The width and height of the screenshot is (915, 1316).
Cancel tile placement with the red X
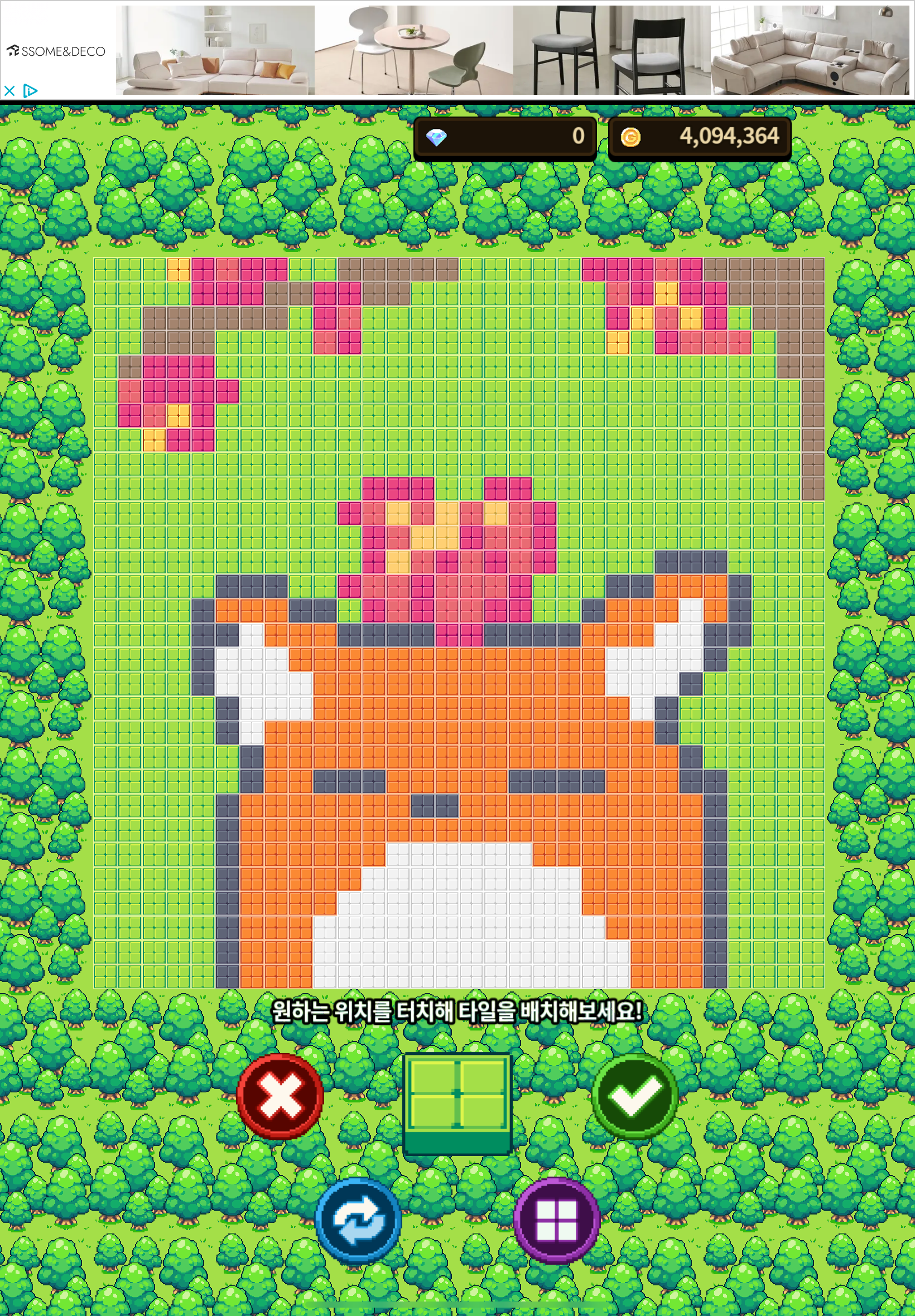(x=280, y=1095)
